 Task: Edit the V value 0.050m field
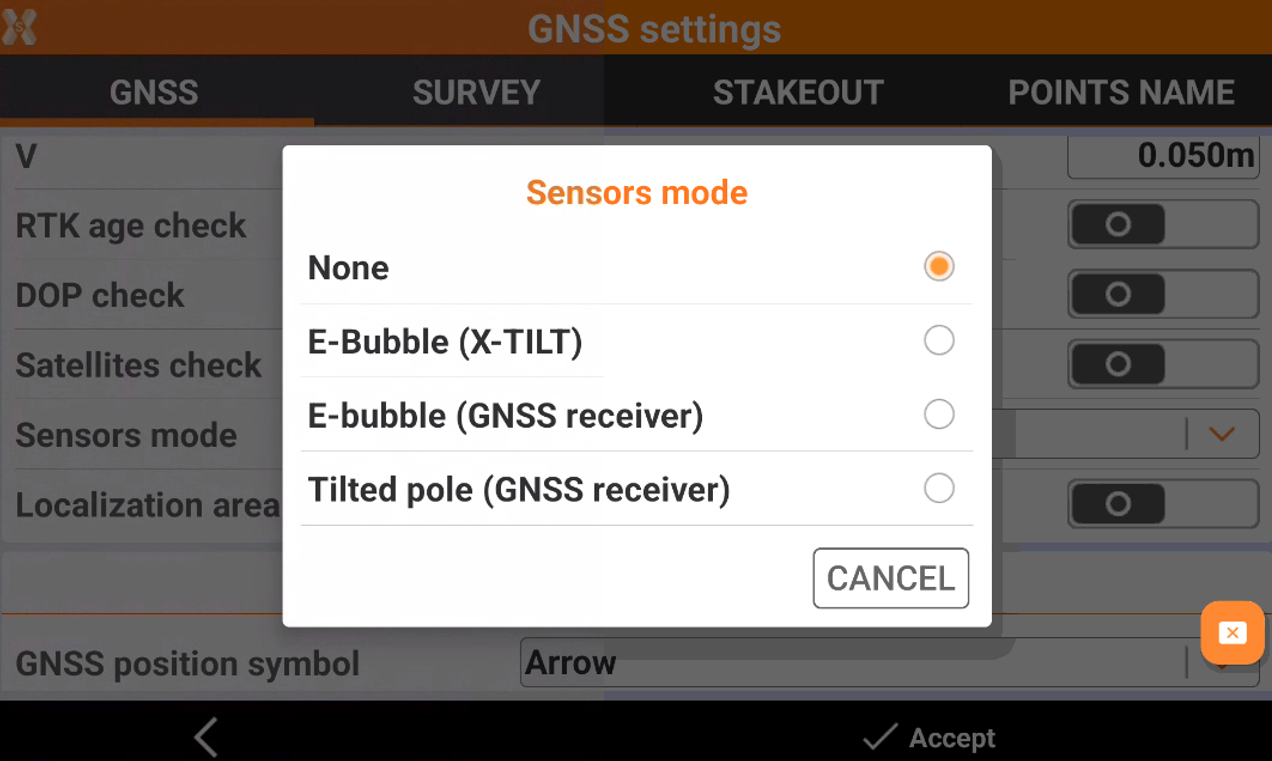click(1162, 156)
